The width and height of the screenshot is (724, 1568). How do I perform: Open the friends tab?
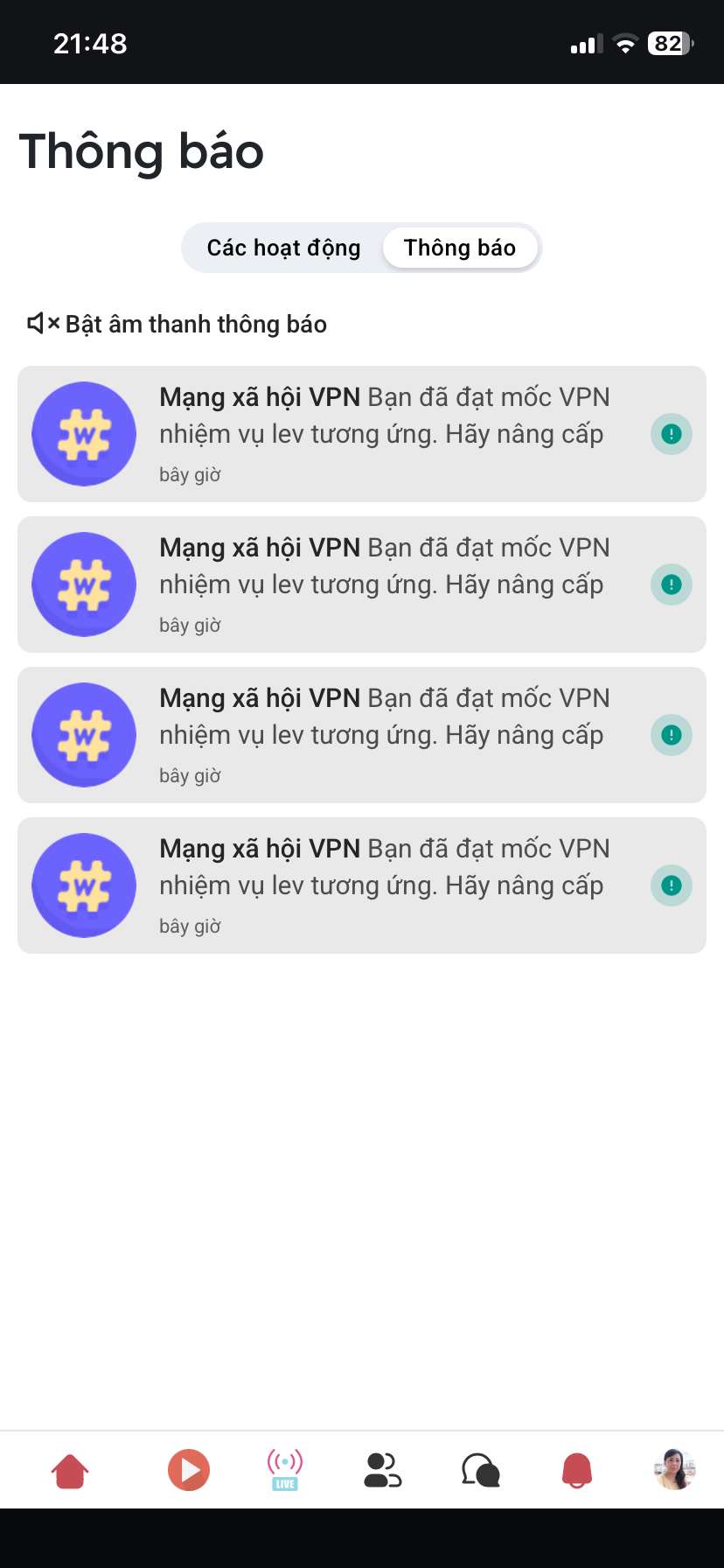[x=382, y=1470]
